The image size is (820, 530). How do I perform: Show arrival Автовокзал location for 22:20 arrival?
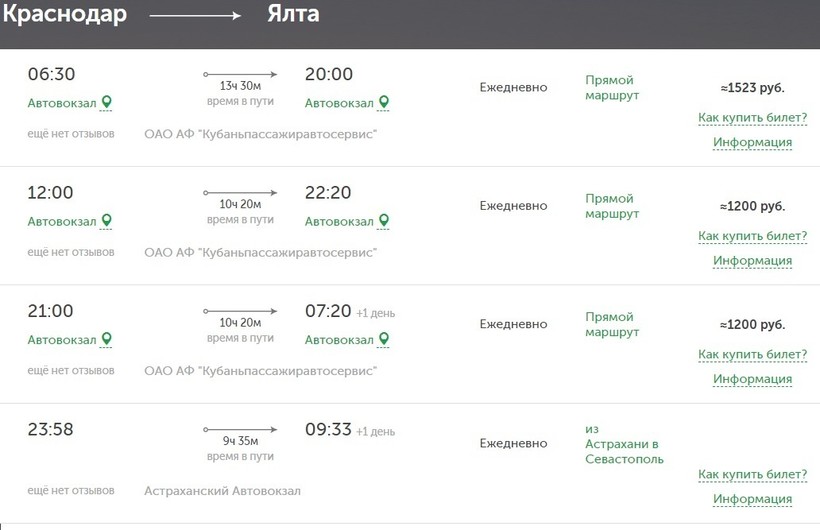346,221
